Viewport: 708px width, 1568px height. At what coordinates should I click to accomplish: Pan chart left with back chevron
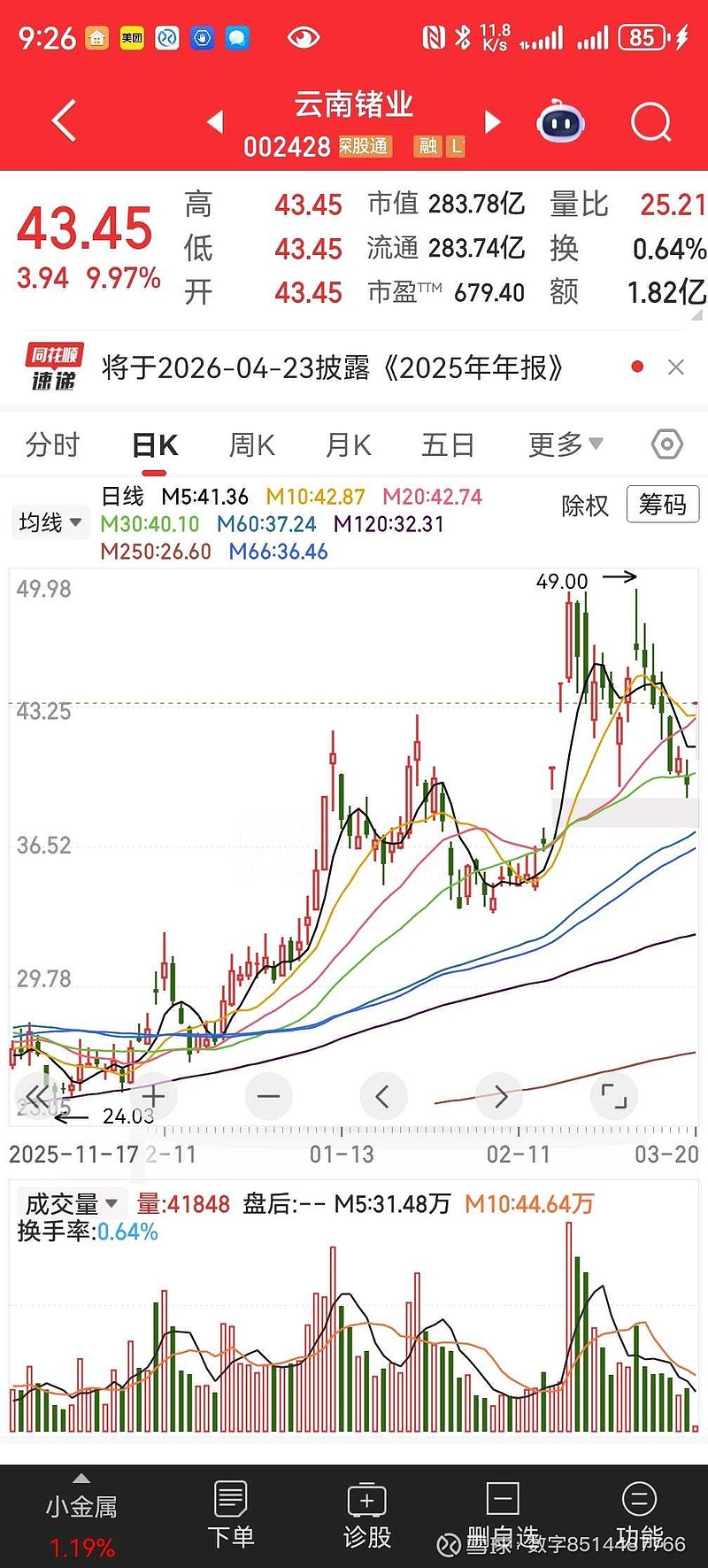coord(383,1096)
